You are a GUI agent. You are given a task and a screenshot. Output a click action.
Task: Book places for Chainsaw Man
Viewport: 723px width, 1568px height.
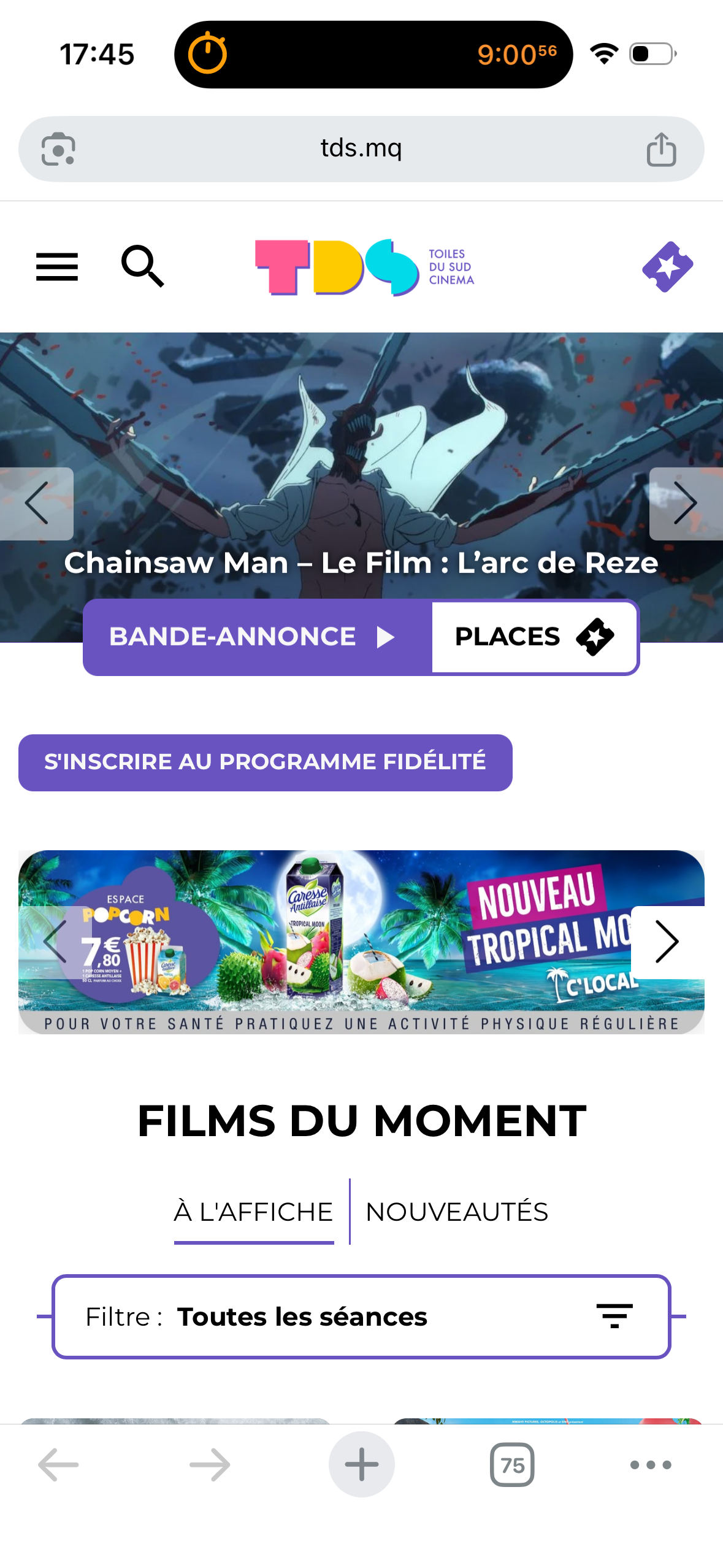click(534, 637)
